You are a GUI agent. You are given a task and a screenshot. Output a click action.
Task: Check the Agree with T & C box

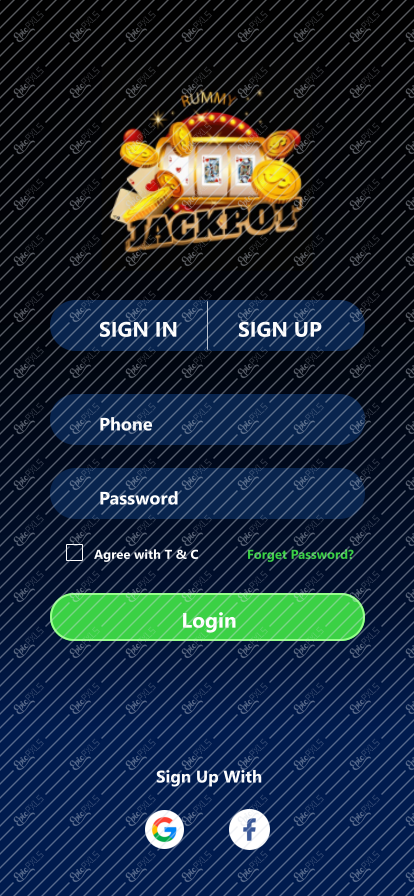(x=74, y=553)
